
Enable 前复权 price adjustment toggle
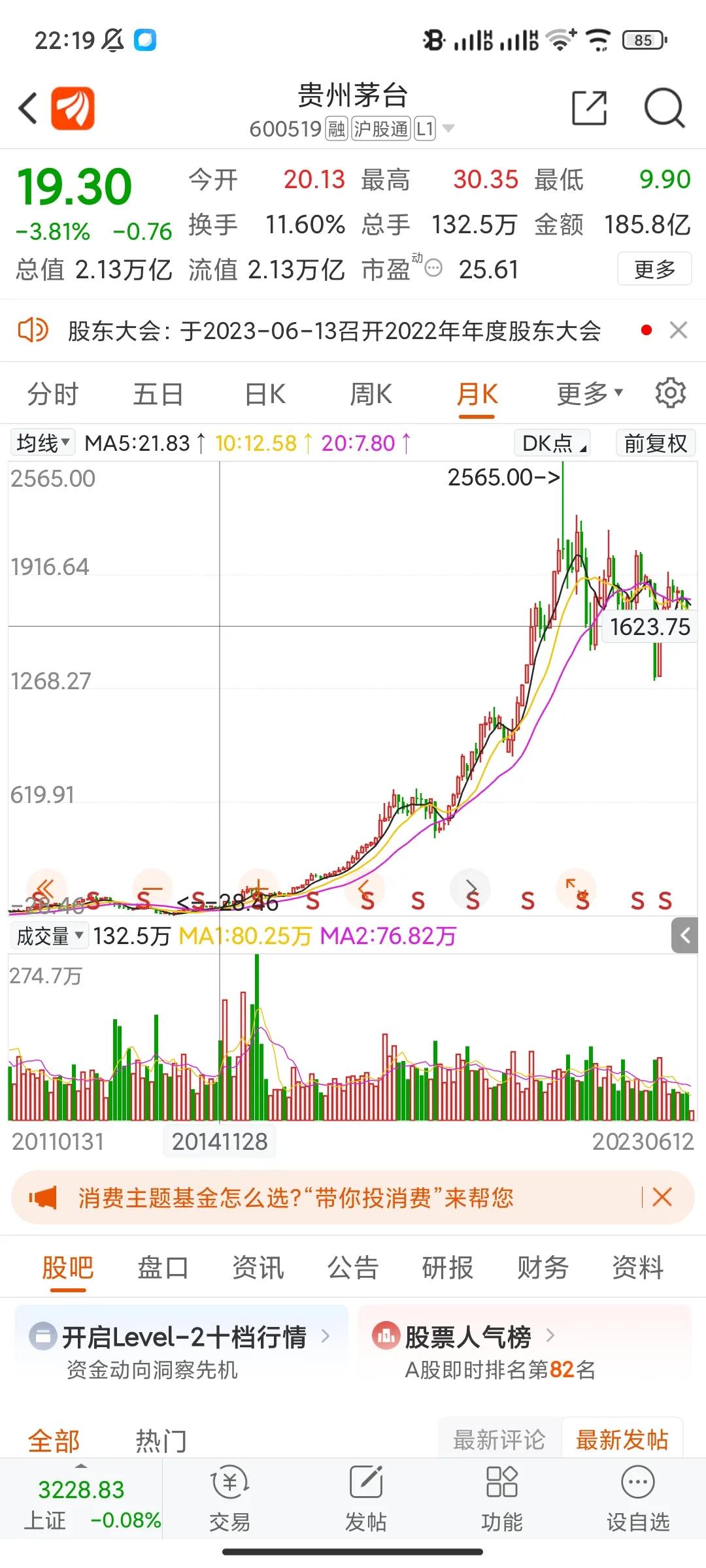(x=655, y=443)
